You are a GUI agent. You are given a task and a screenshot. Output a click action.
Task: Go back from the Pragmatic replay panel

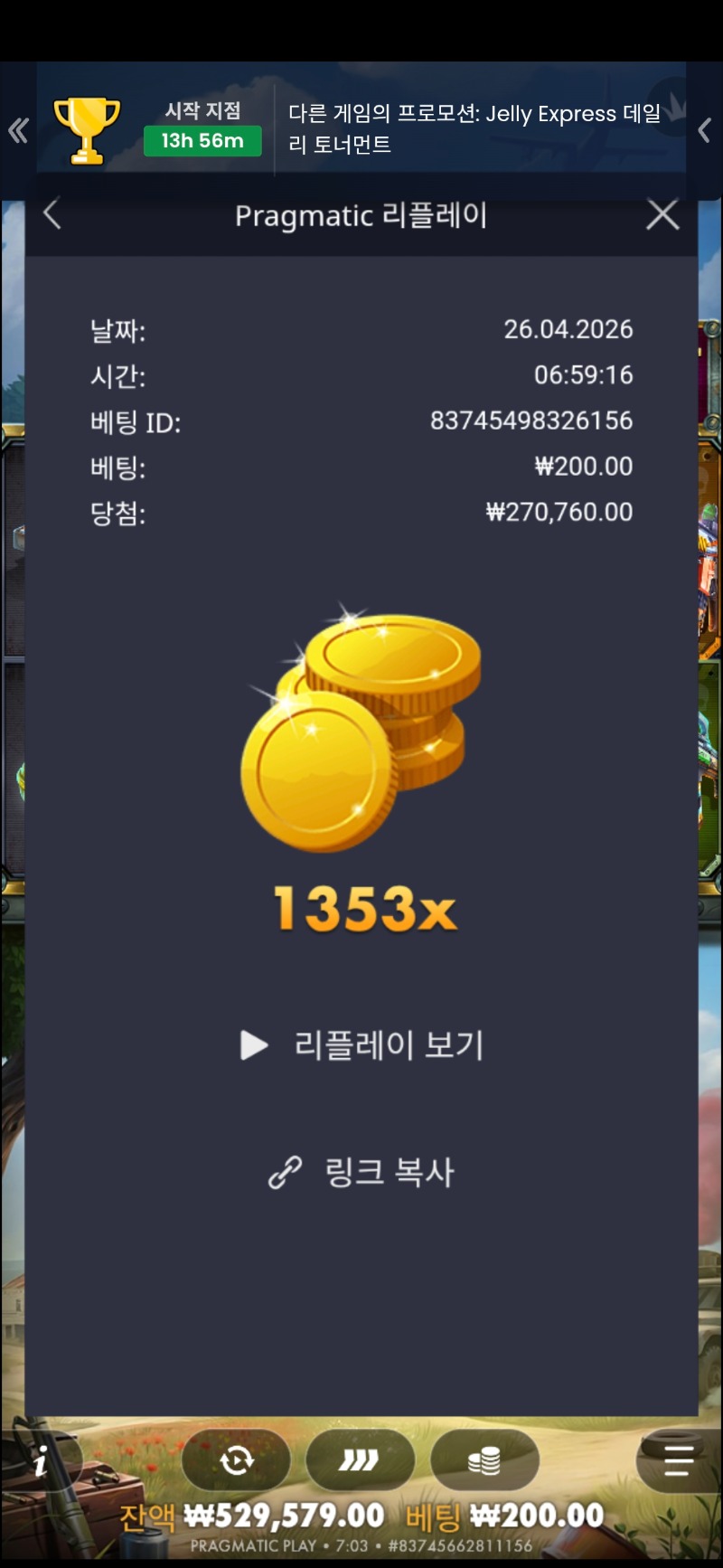click(52, 215)
